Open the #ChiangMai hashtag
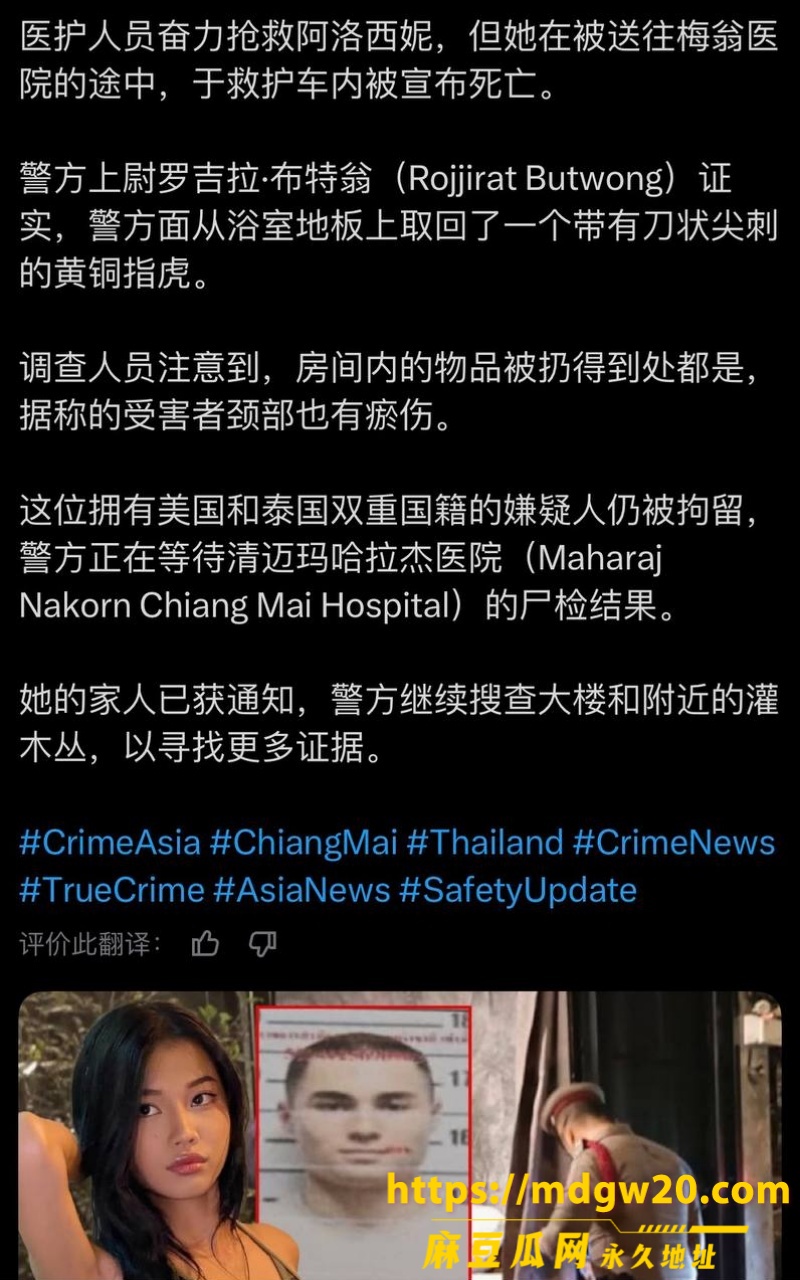Image resolution: width=800 pixels, height=1280 pixels. pos(304,842)
